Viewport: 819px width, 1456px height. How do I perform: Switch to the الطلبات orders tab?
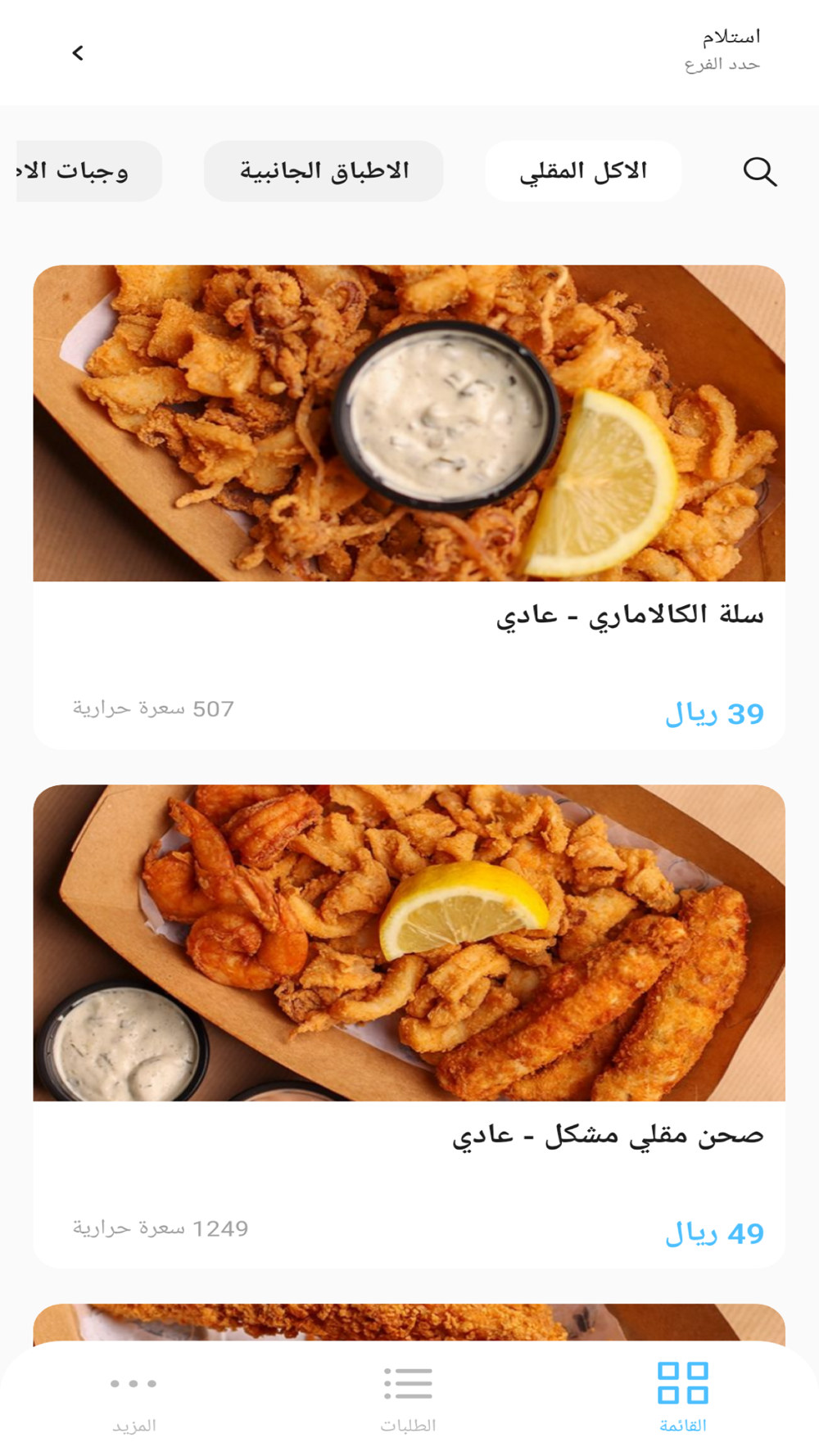click(x=408, y=1396)
